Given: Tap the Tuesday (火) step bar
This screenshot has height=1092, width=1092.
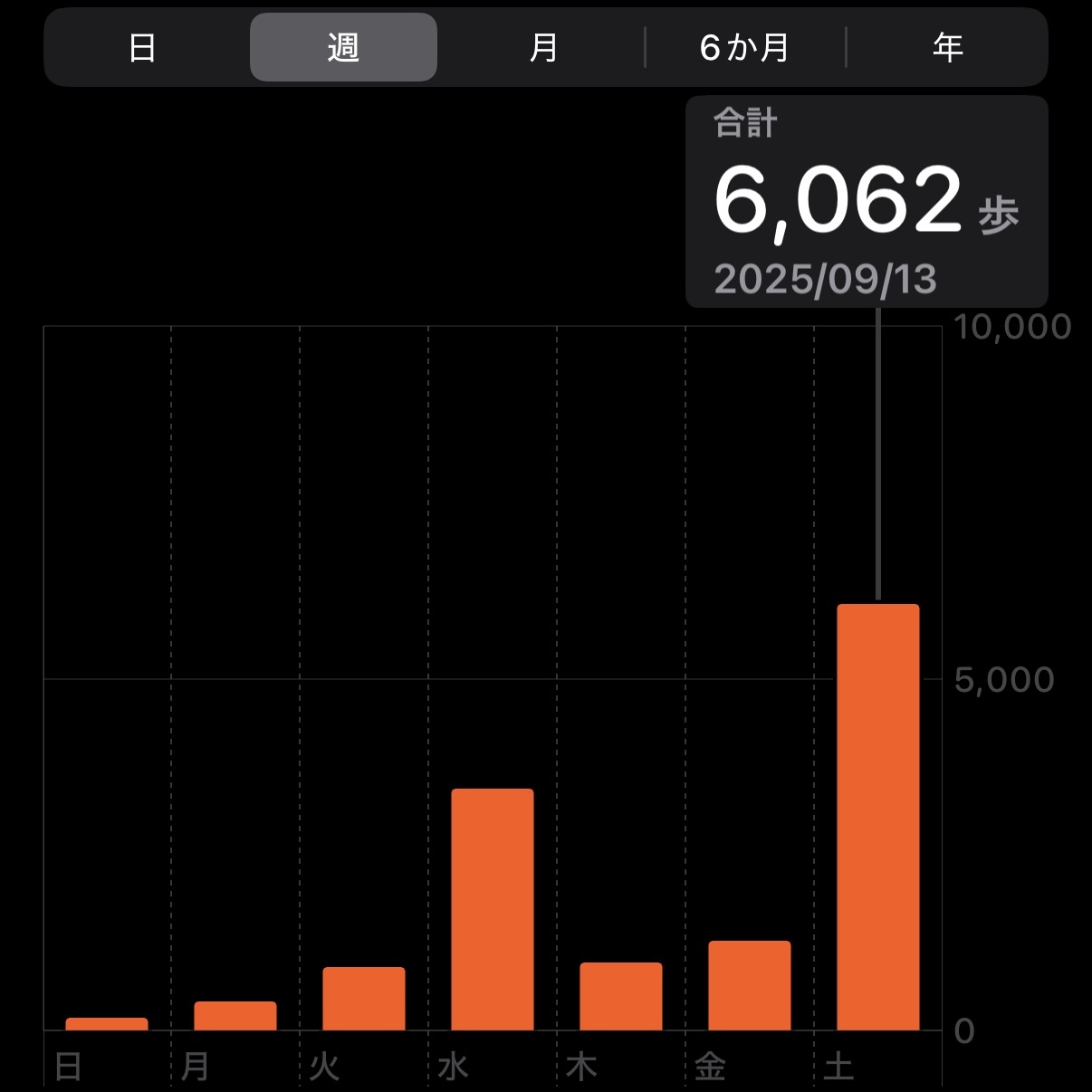Looking at the screenshot, I should coord(364,999).
